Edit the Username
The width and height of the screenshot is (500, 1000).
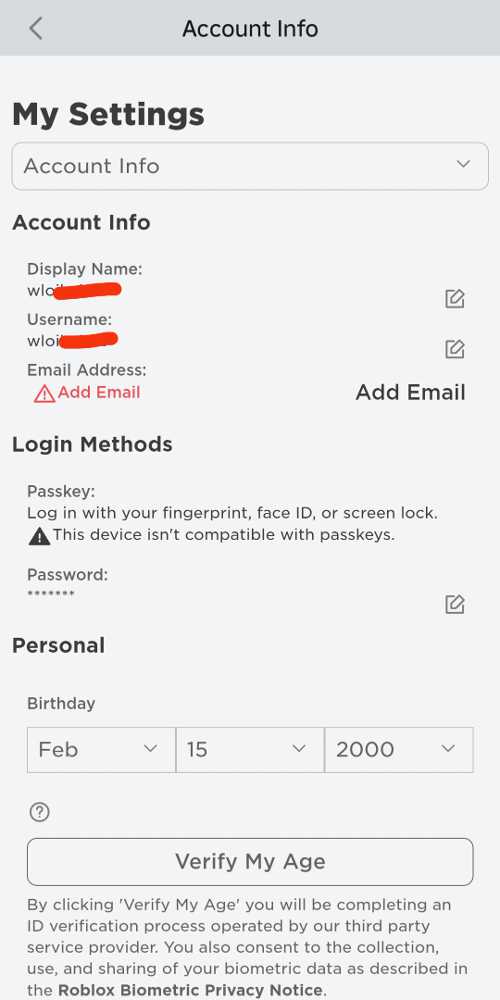click(455, 349)
